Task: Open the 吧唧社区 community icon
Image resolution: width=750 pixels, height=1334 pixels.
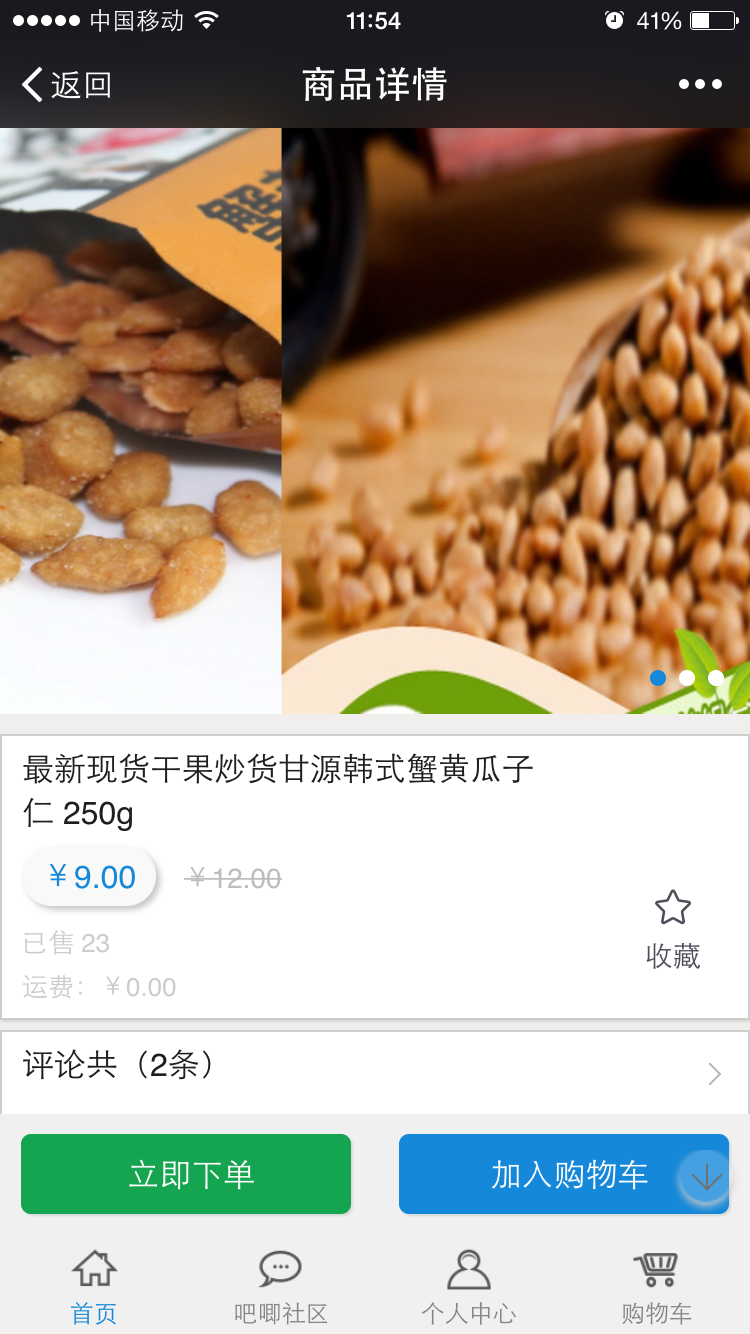Action: pyautogui.click(x=280, y=1267)
